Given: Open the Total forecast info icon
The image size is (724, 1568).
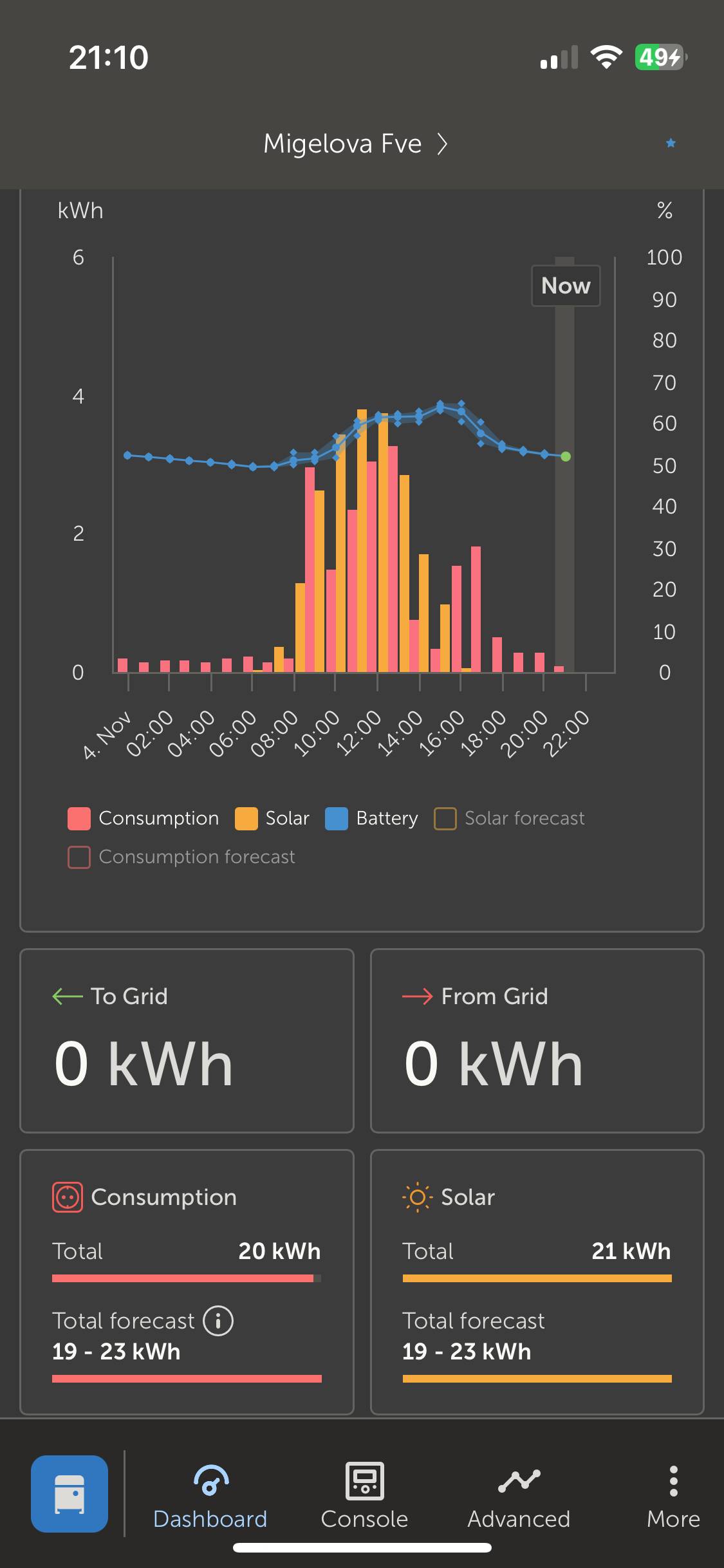Looking at the screenshot, I should click(x=218, y=1321).
